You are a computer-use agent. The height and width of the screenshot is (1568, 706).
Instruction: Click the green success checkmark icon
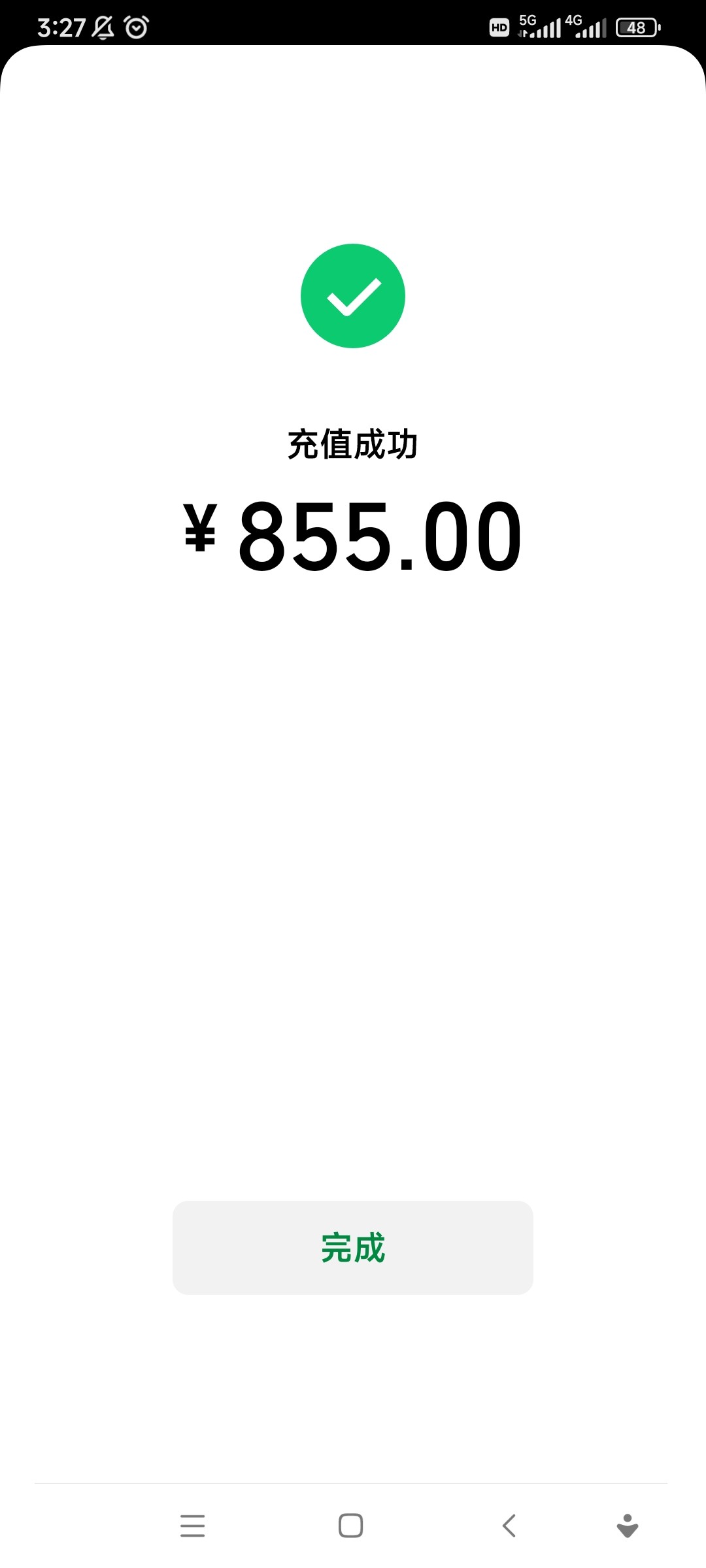353,295
